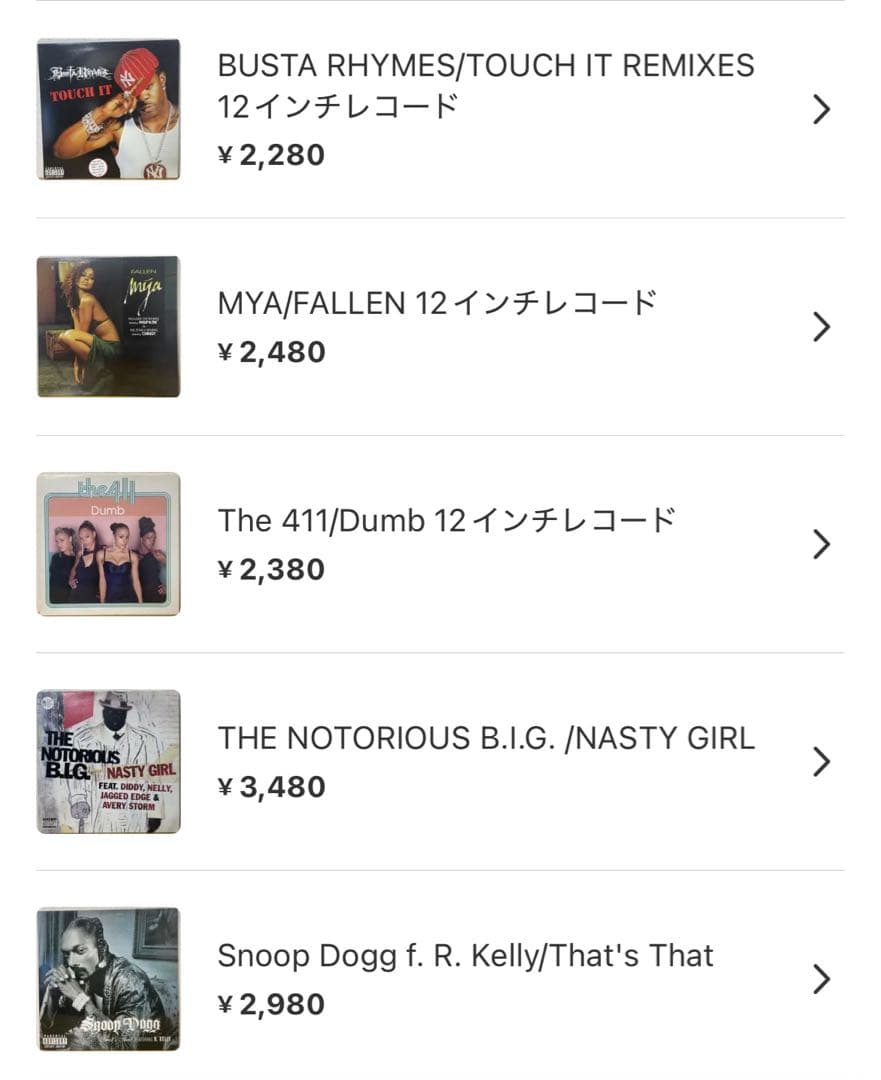This screenshot has height=1080, width=881.
Task: Open Snoop Dogg That's That listing
Action: 465,955
